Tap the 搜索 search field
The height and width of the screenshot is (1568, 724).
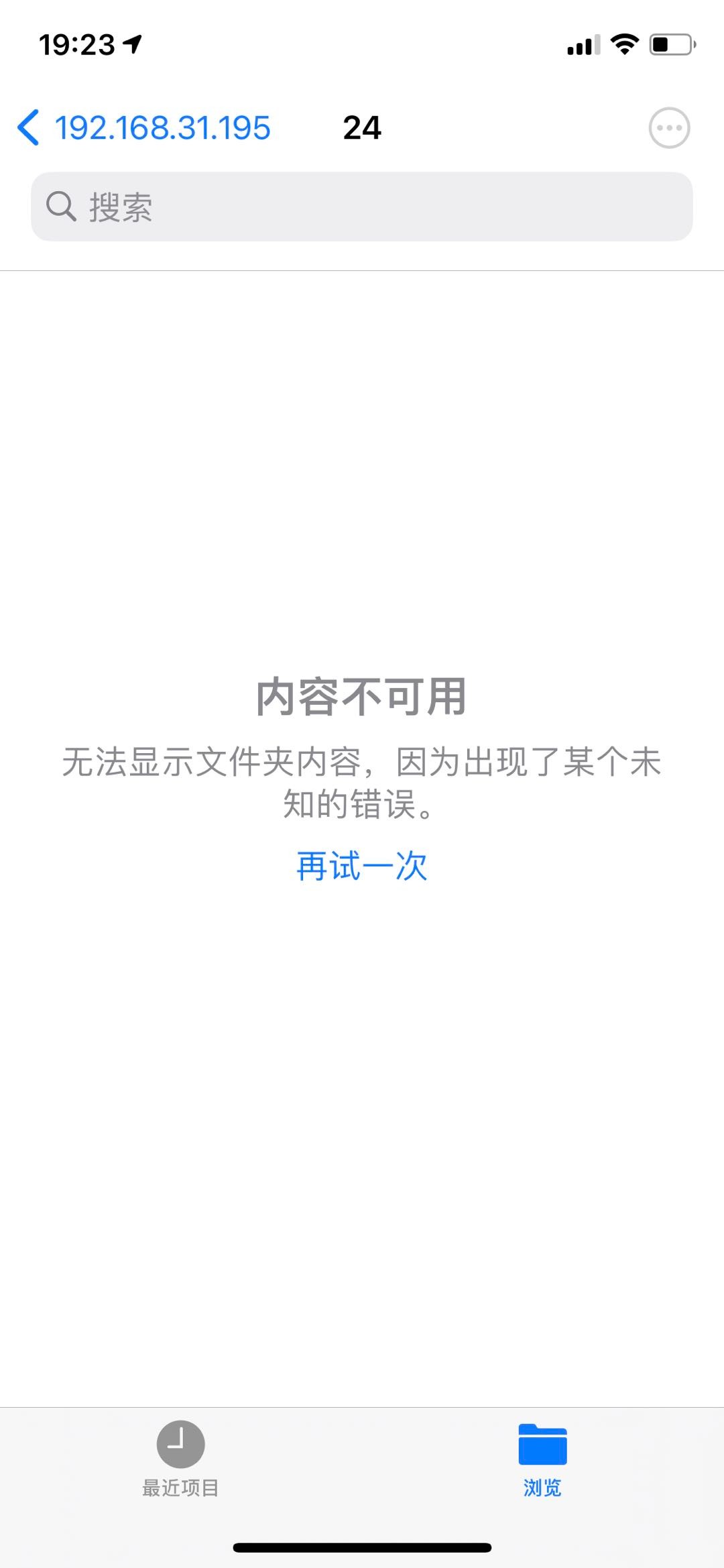pos(362,207)
